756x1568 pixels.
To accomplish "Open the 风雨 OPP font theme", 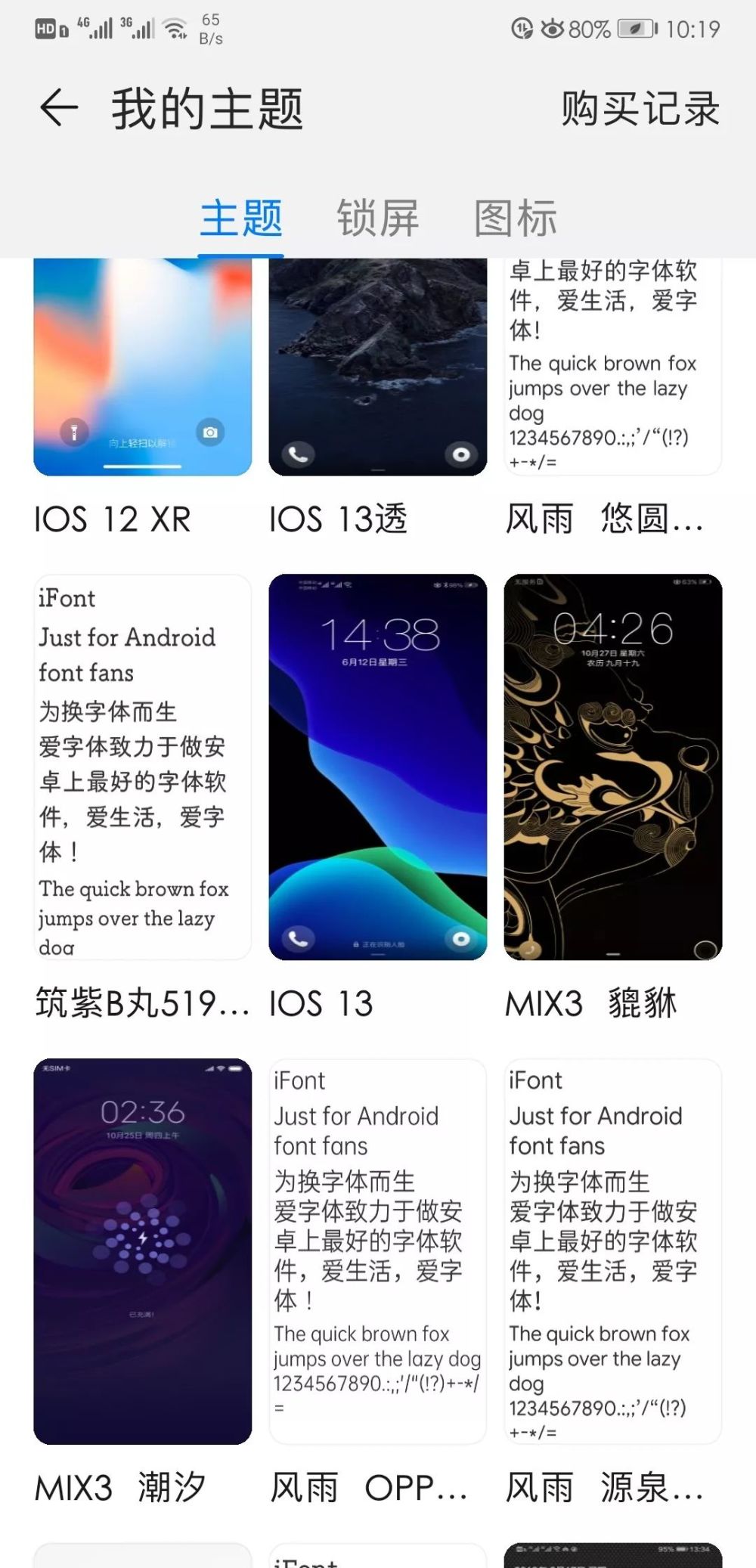I will tap(377, 1250).
